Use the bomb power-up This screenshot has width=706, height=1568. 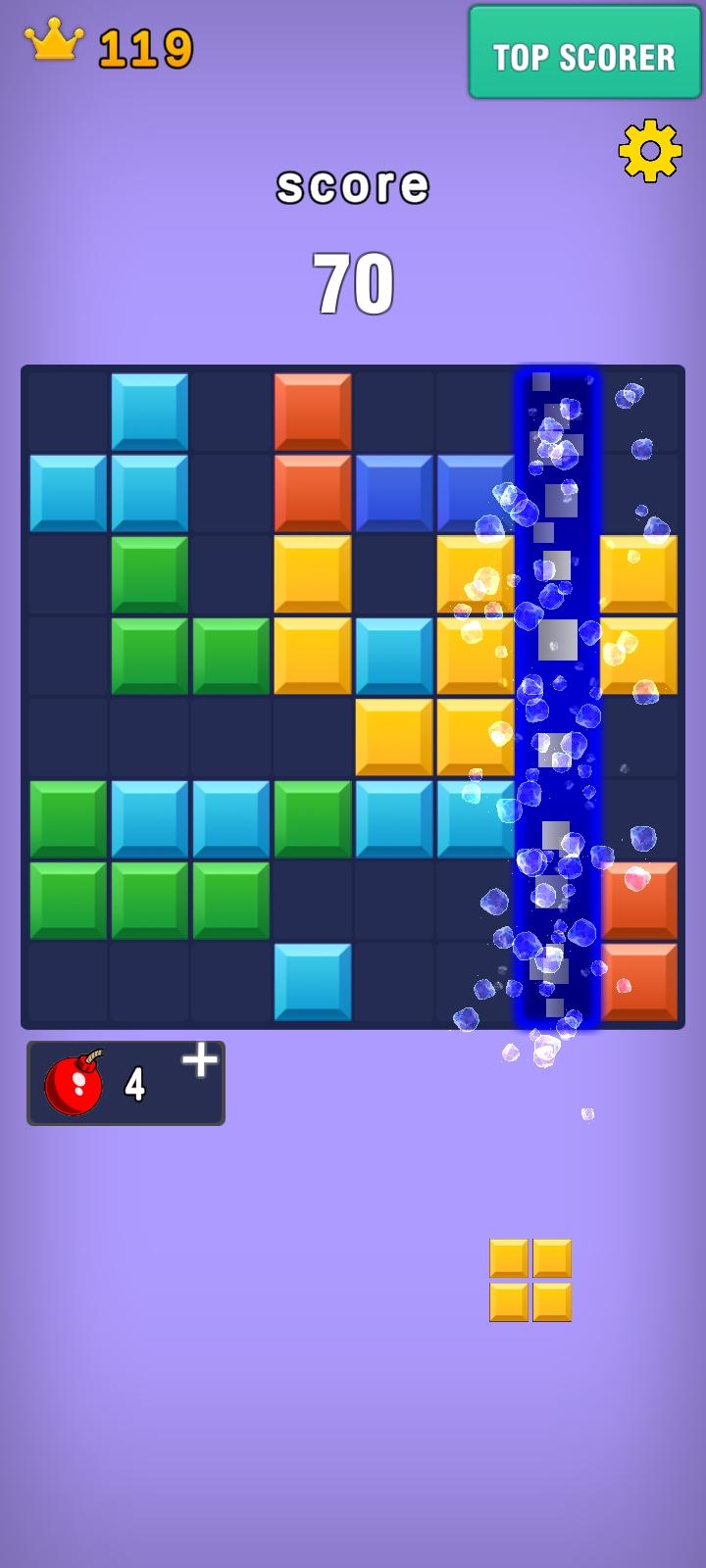pos(76,1083)
